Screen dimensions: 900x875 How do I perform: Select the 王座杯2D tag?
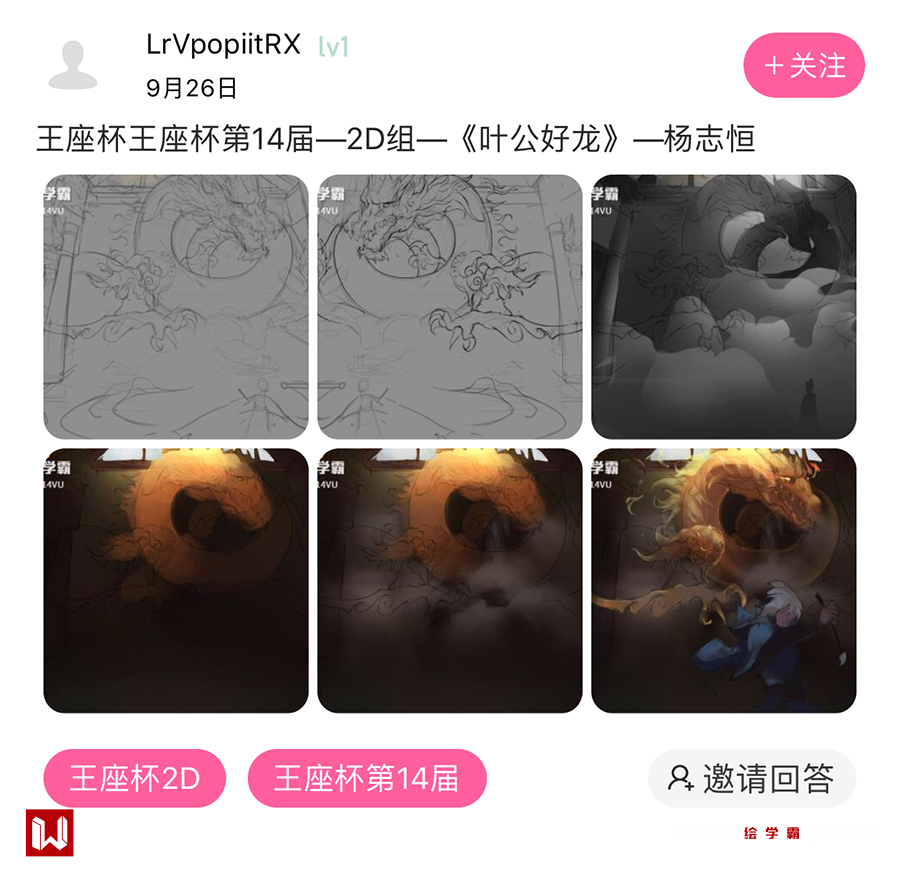pyautogui.click(x=135, y=778)
